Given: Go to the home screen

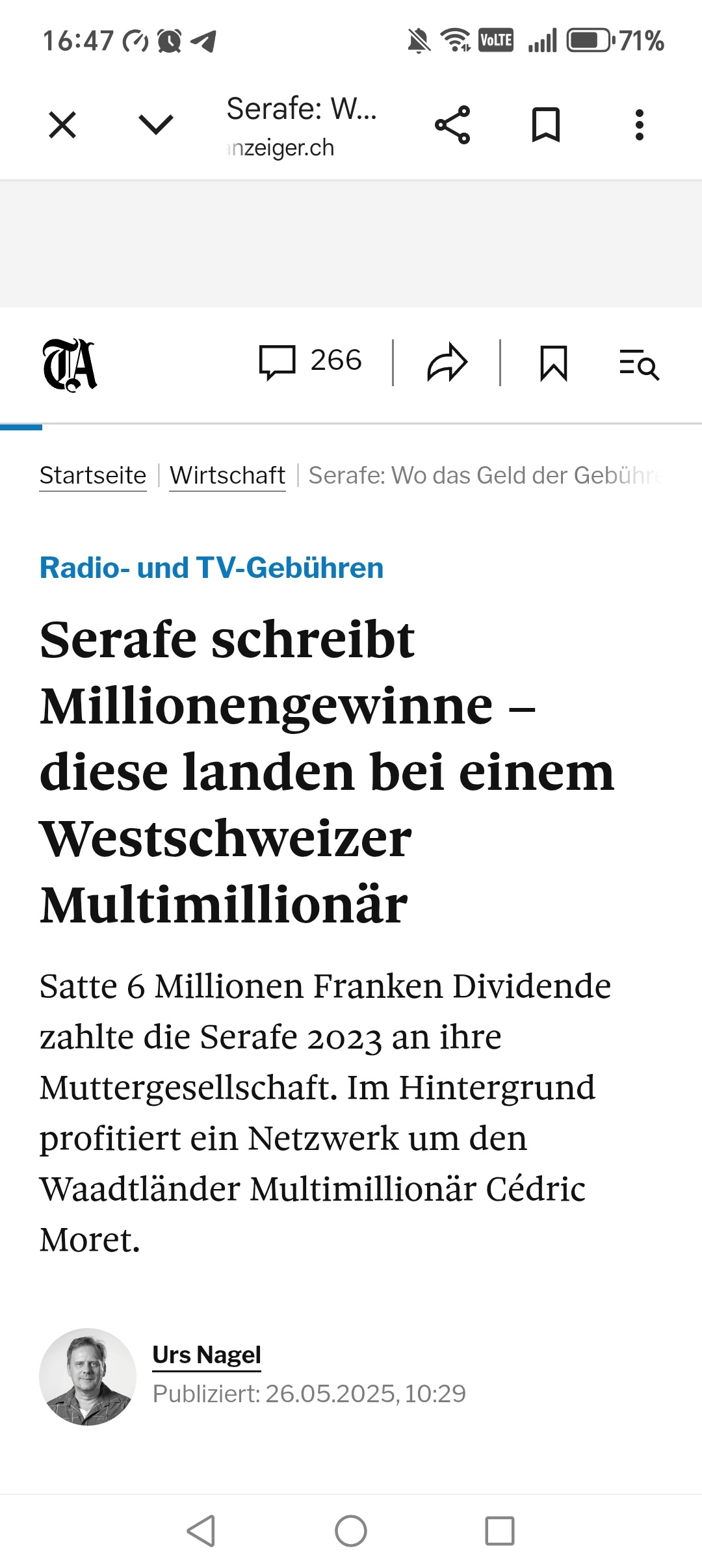Looking at the screenshot, I should point(351,1531).
